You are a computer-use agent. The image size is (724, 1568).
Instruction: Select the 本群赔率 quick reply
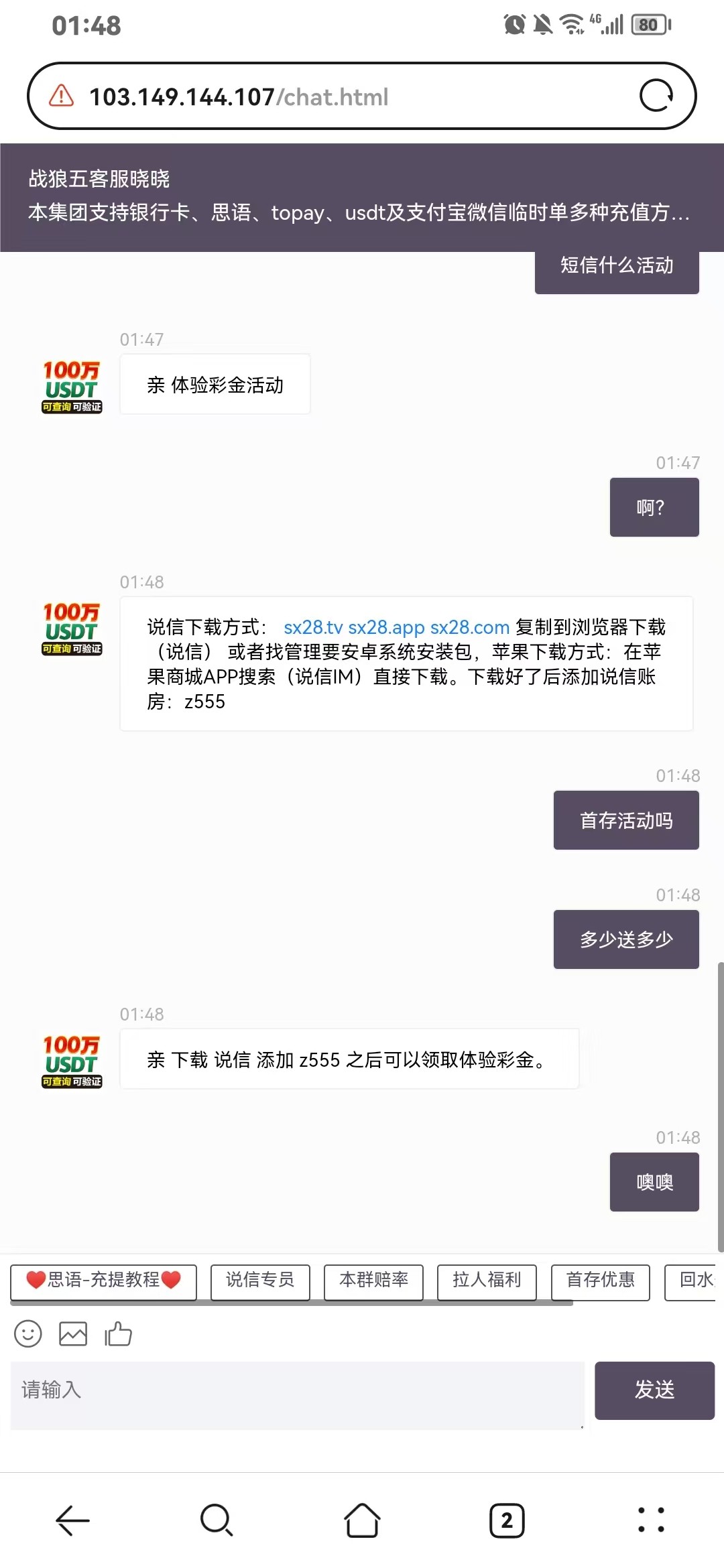[373, 1281]
